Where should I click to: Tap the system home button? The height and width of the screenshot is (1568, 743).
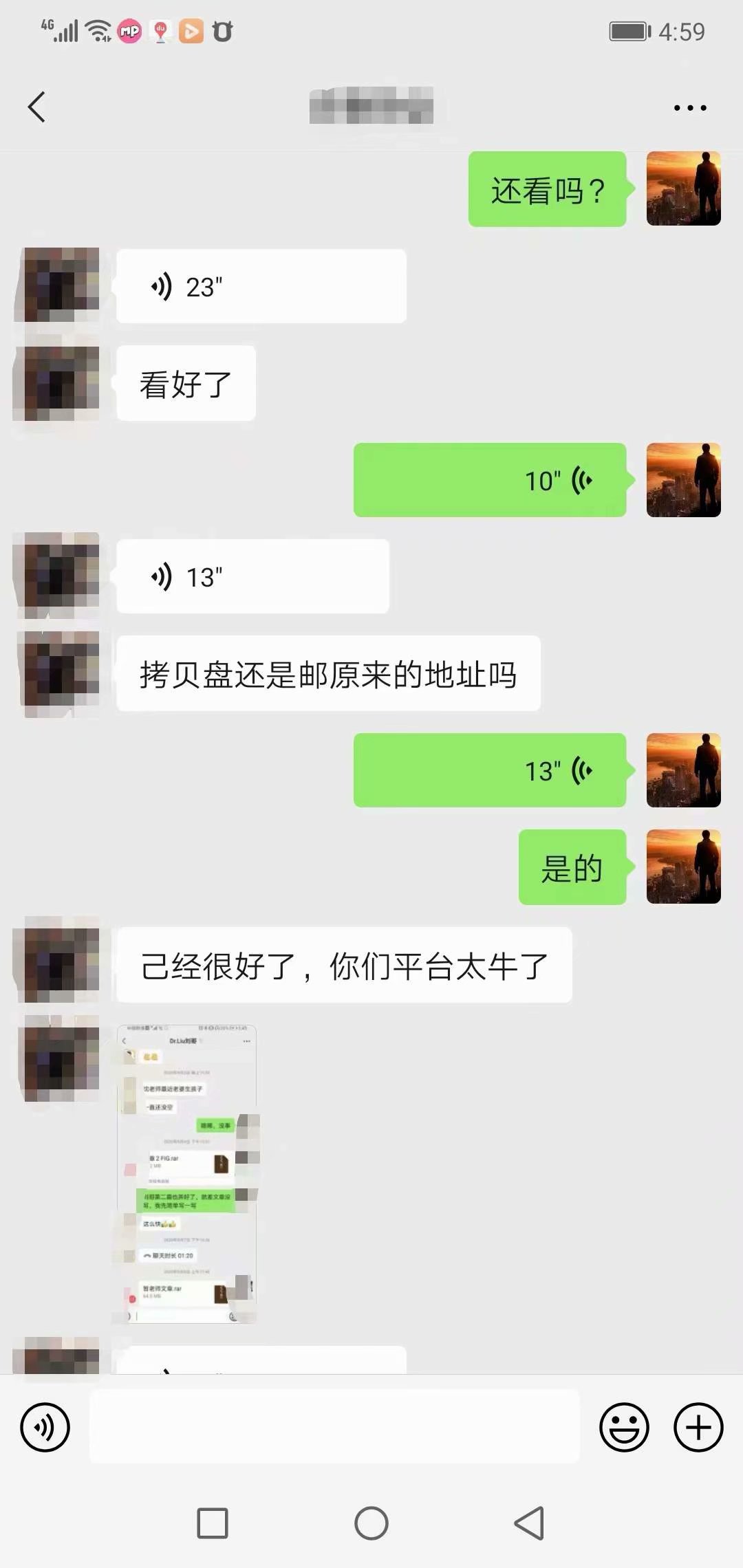pos(371,1523)
